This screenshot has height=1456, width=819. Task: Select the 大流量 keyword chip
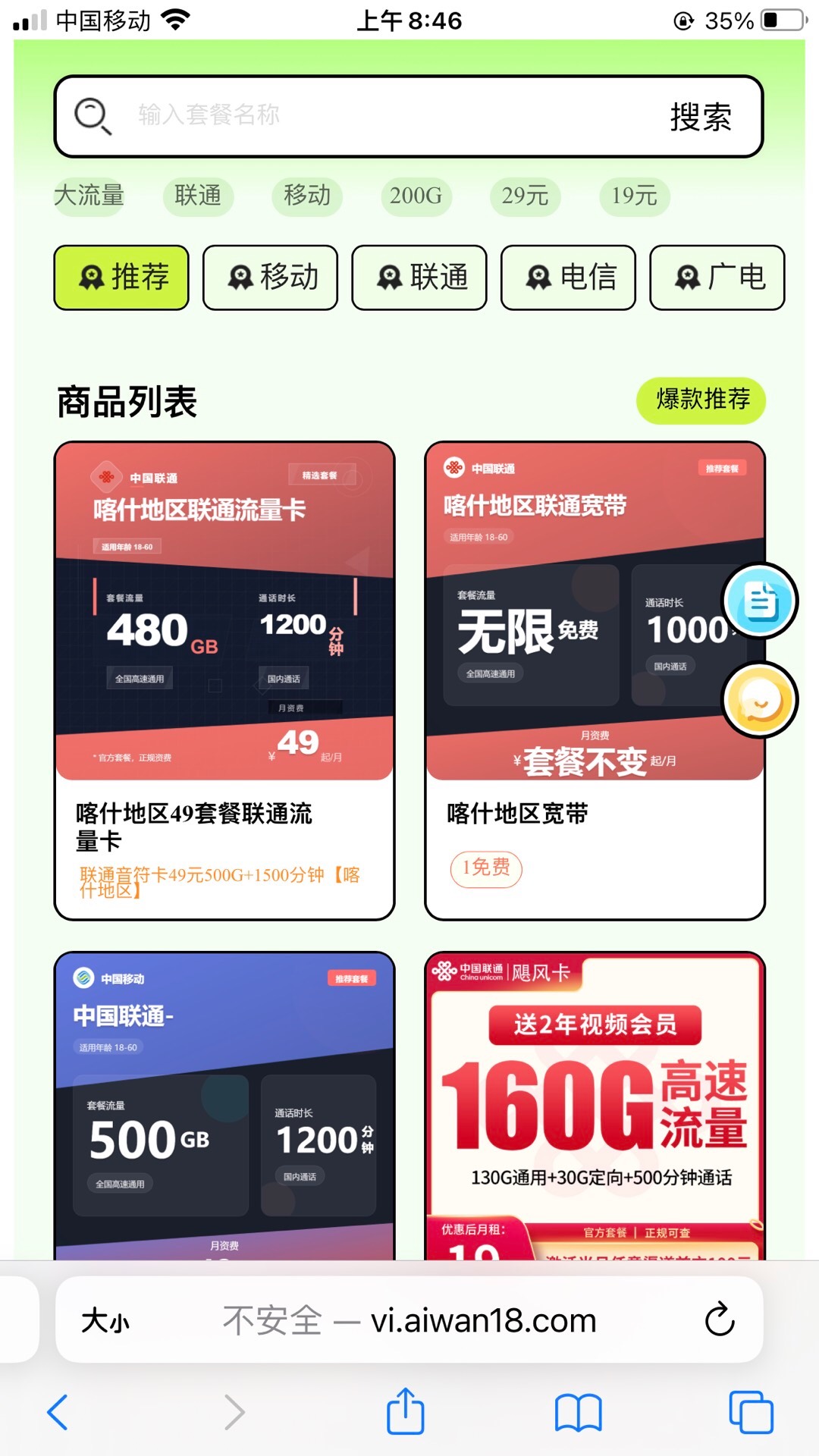point(89,196)
